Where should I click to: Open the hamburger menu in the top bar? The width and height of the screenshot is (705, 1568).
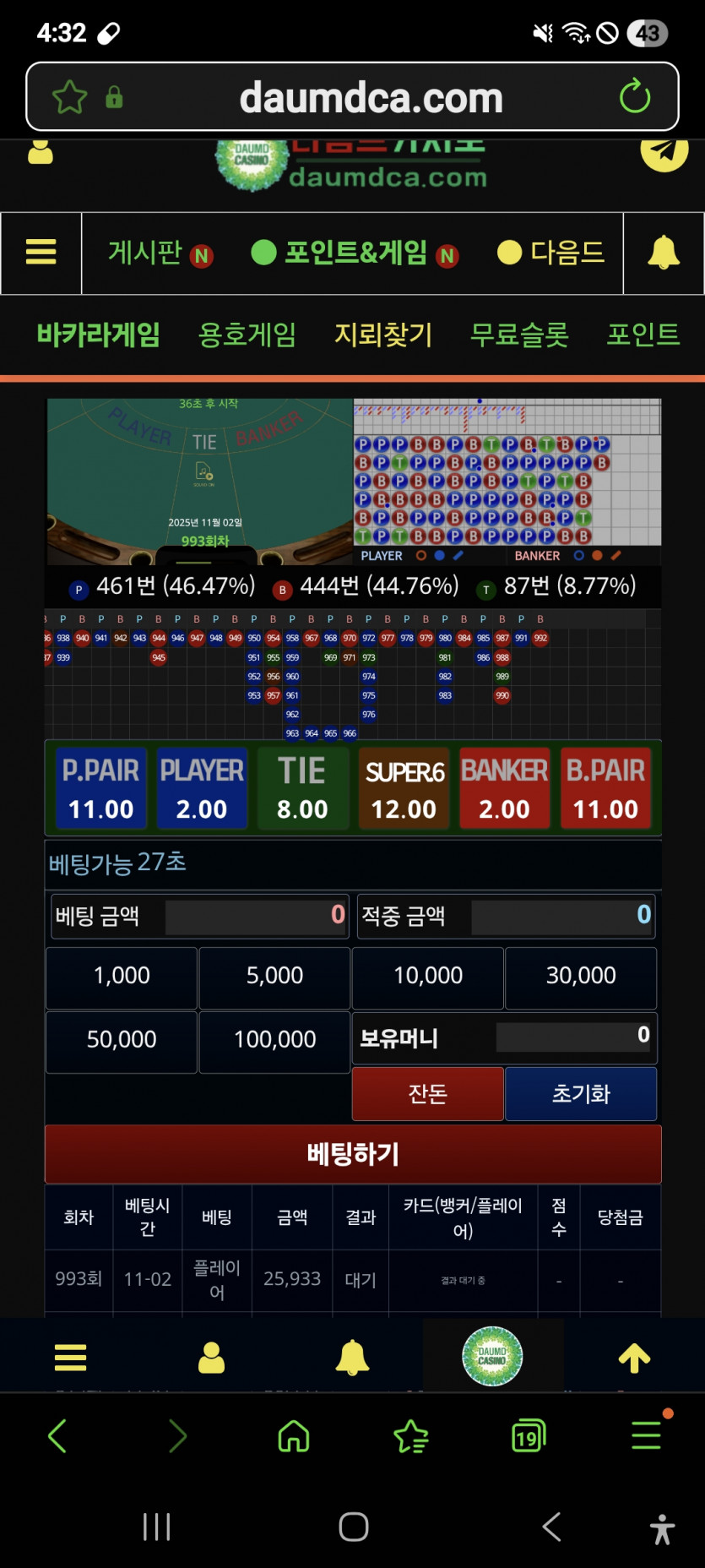click(41, 253)
